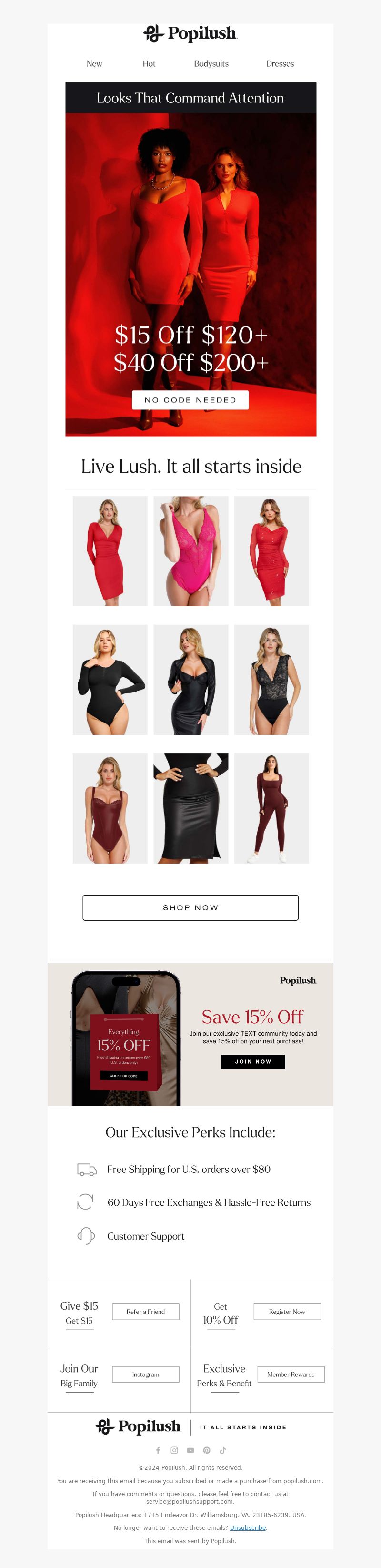Tap Join Now for 15% off
The width and height of the screenshot is (381, 1568).
pyautogui.click(x=252, y=1061)
